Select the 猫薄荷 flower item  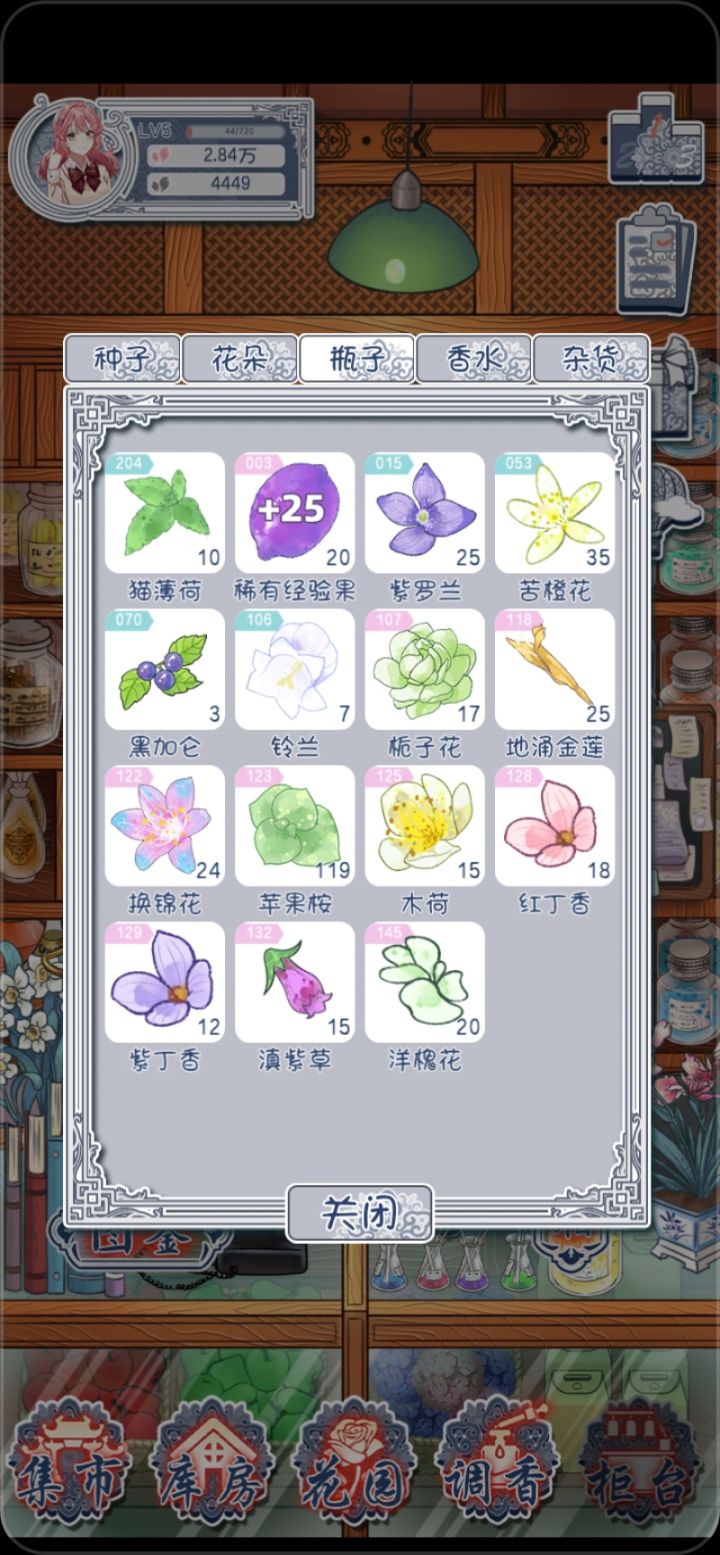click(x=163, y=512)
